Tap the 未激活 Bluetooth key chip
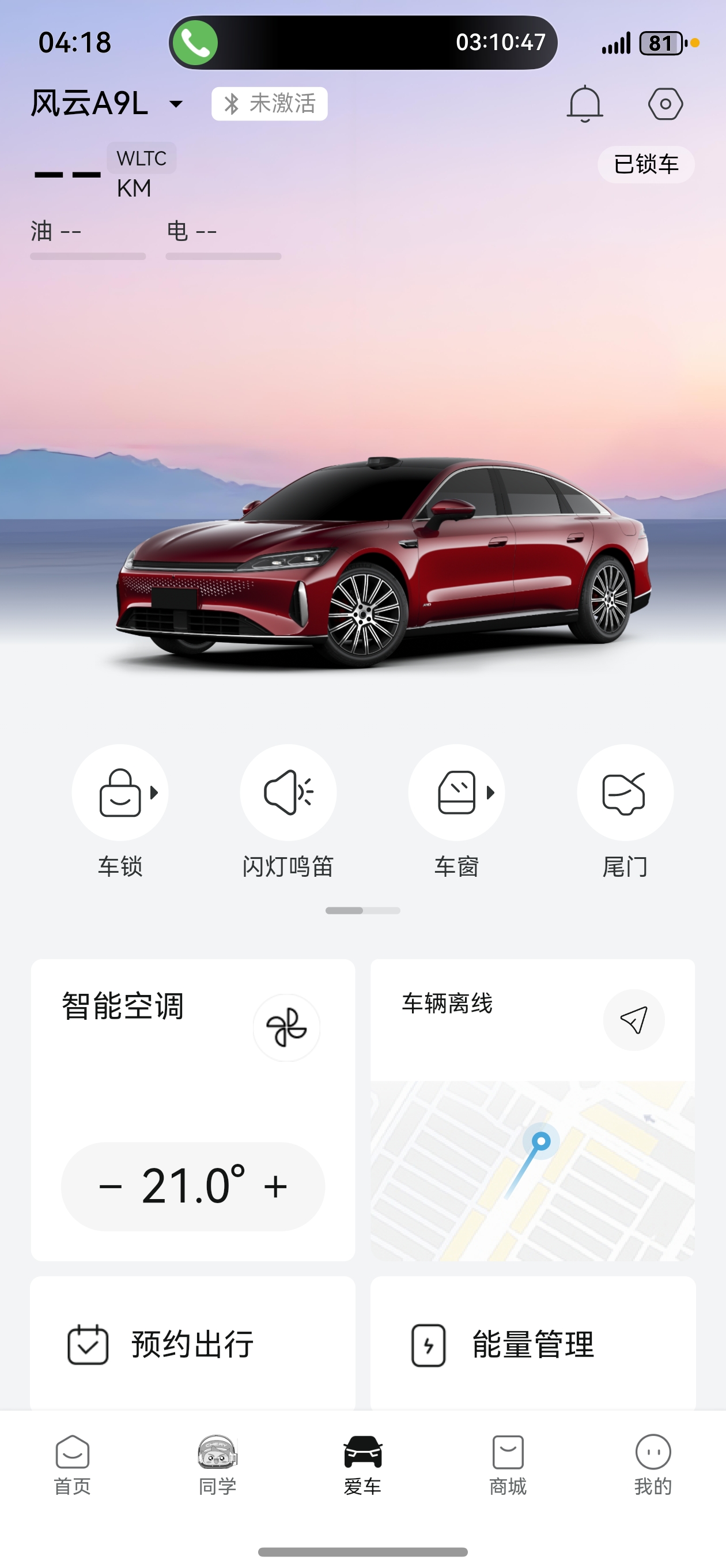This screenshot has width=726, height=1568. (270, 104)
